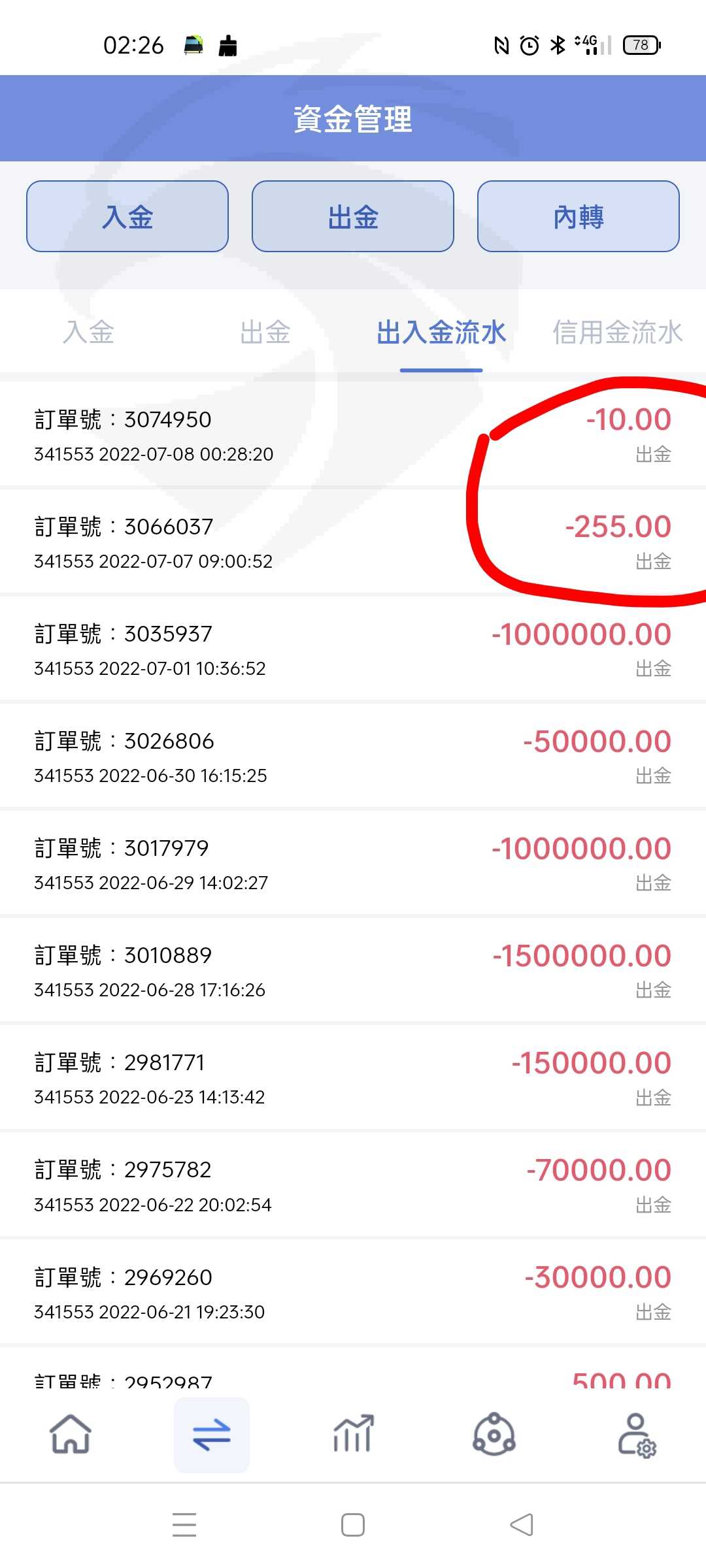This screenshot has height=1568, width=706.
Task: Go to the home tab in bottom navigation
Action: click(x=71, y=1434)
